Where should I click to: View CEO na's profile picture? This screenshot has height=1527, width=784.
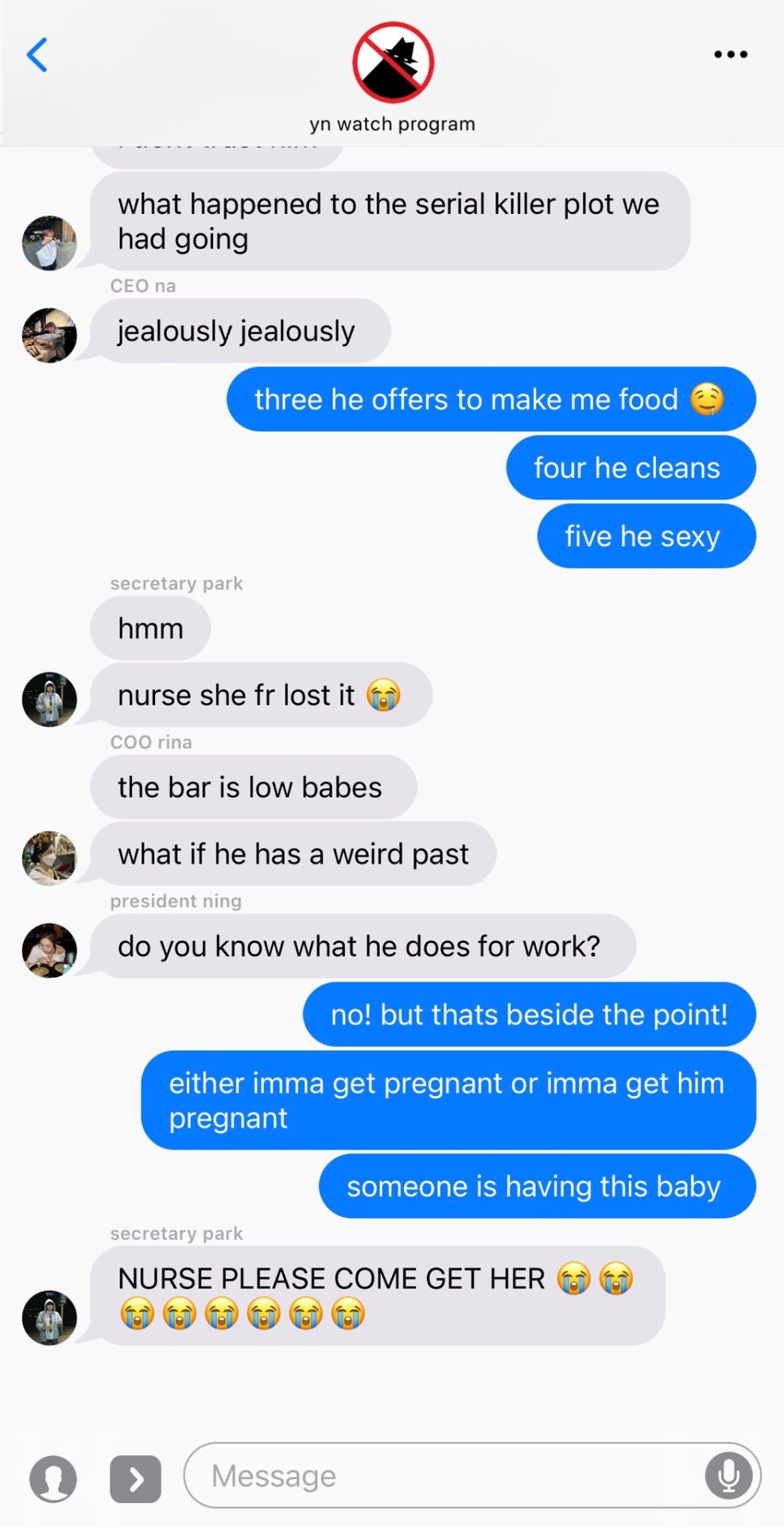pyautogui.click(x=49, y=336)
